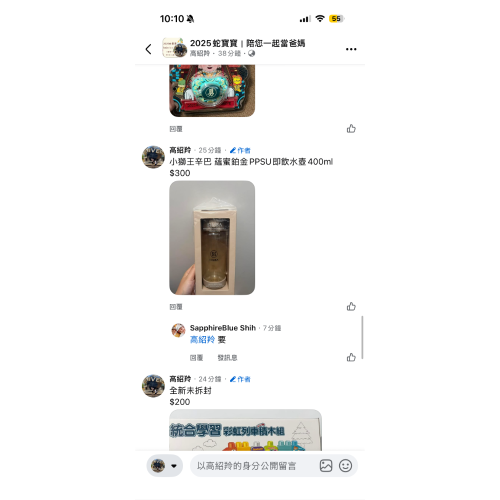This screenshot has width=500, height=500.
Task: Focus the public comment input field
Action: (253, 466)
